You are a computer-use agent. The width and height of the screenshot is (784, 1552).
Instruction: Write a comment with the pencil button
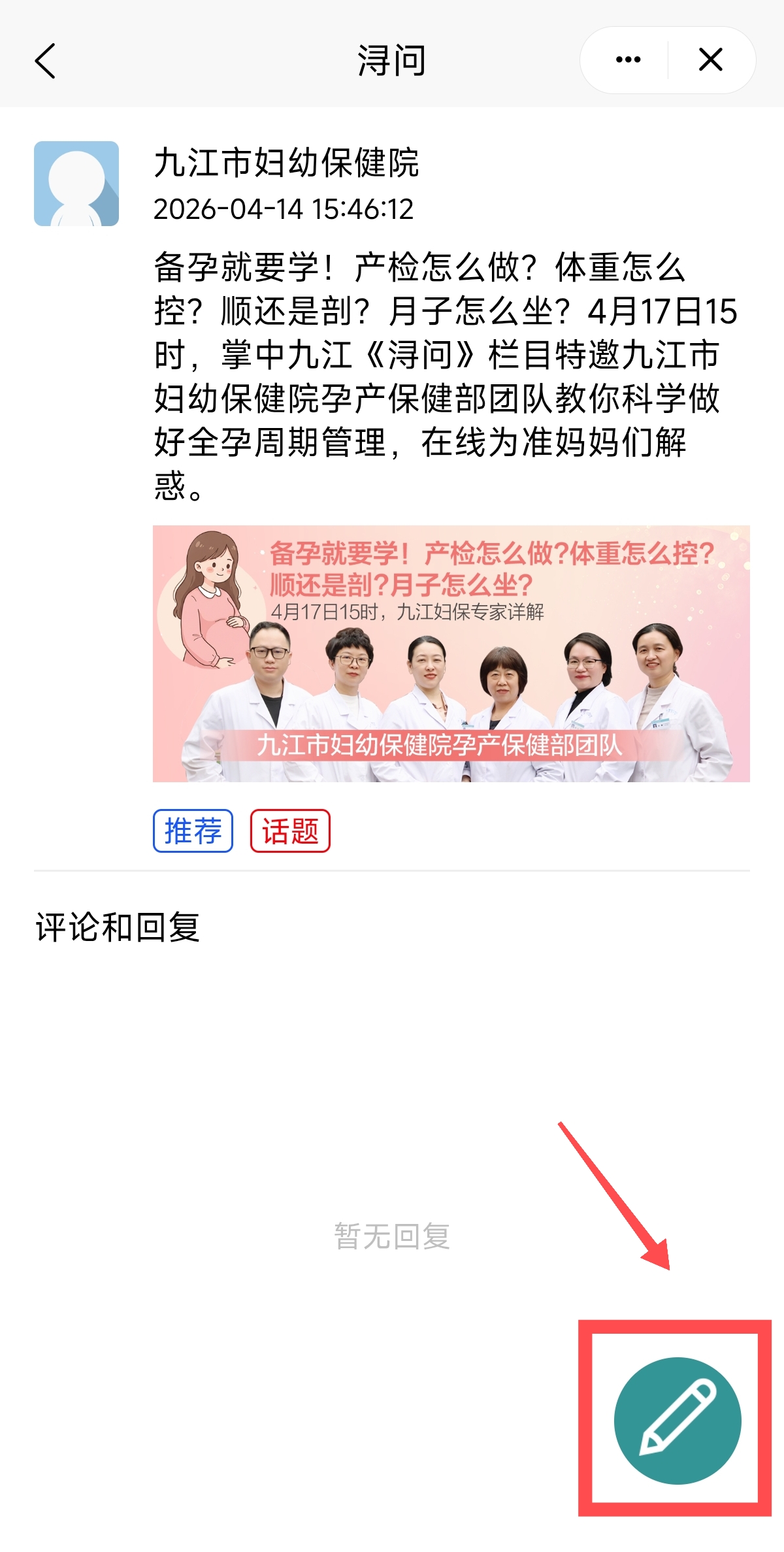[x=677, y=1420]
